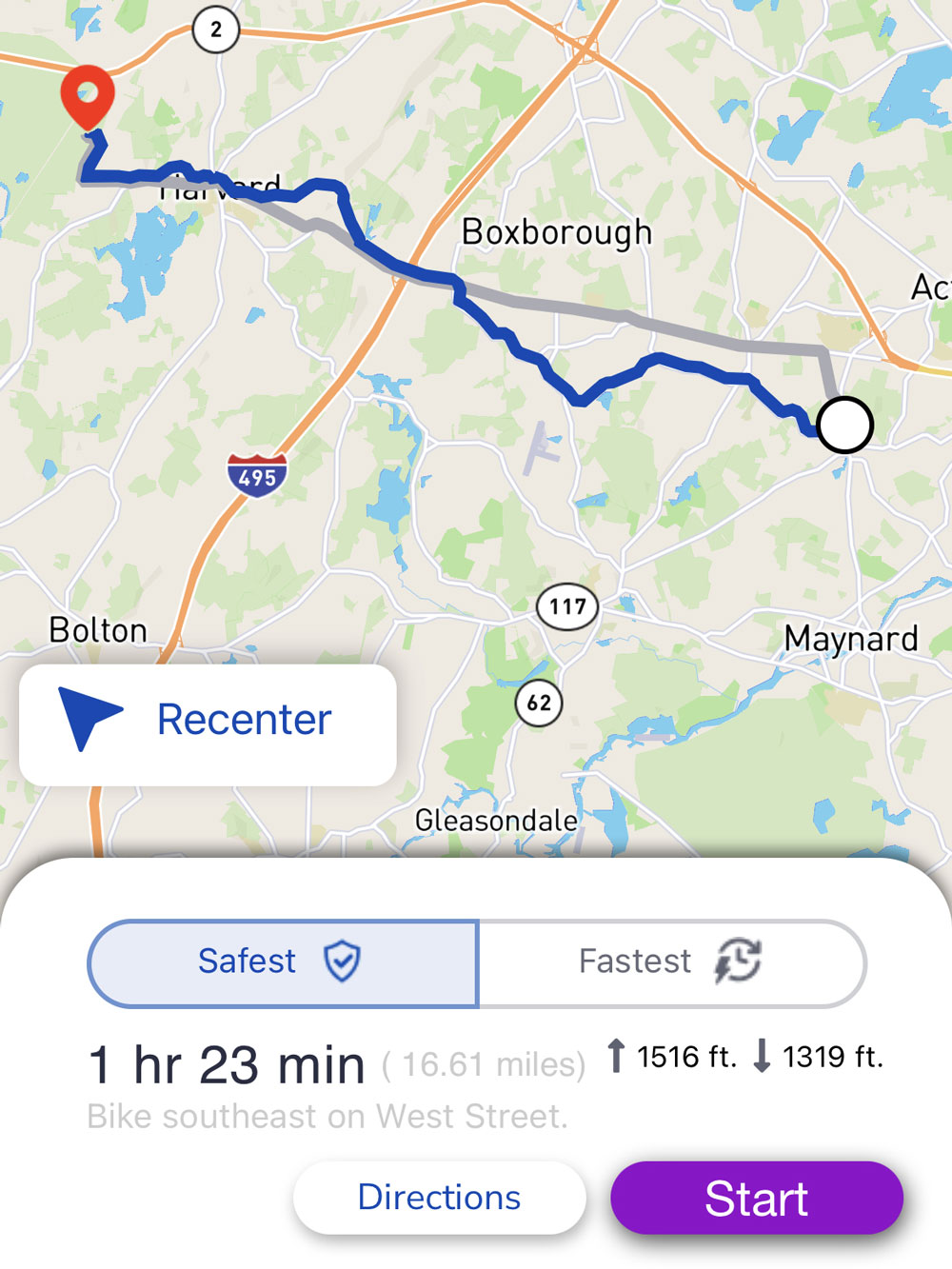This screenshot has height=1269, width=952.
Task: Tap the red destination pin
Action: 88,95
